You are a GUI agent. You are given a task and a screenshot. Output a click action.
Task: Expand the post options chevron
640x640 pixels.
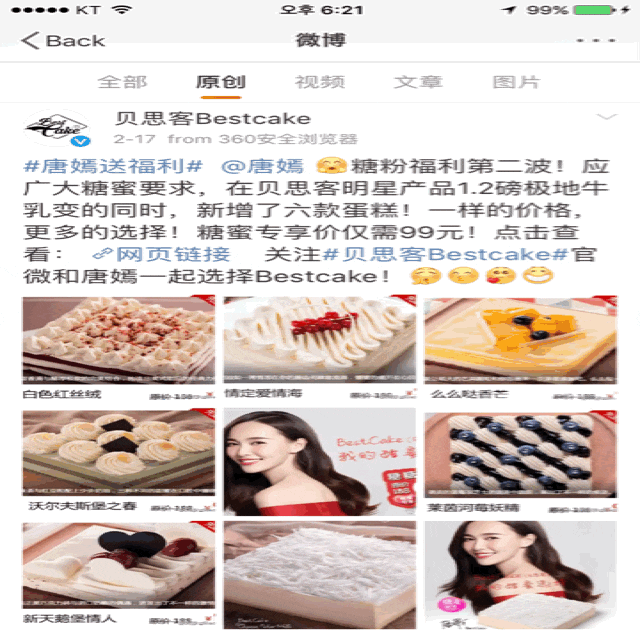click(x=606, y=118)
